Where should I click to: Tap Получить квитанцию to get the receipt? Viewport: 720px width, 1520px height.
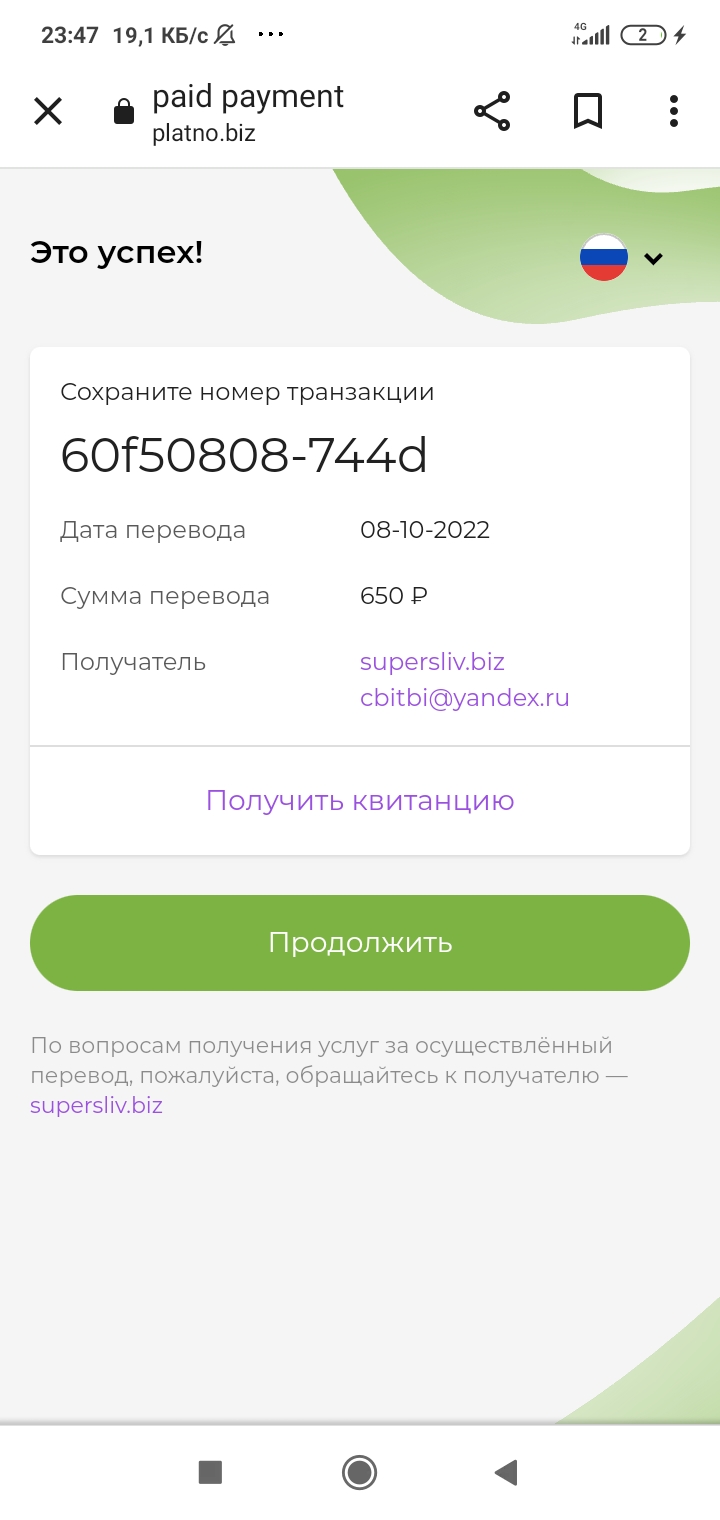pyautogui.click(x=360, y=800)
